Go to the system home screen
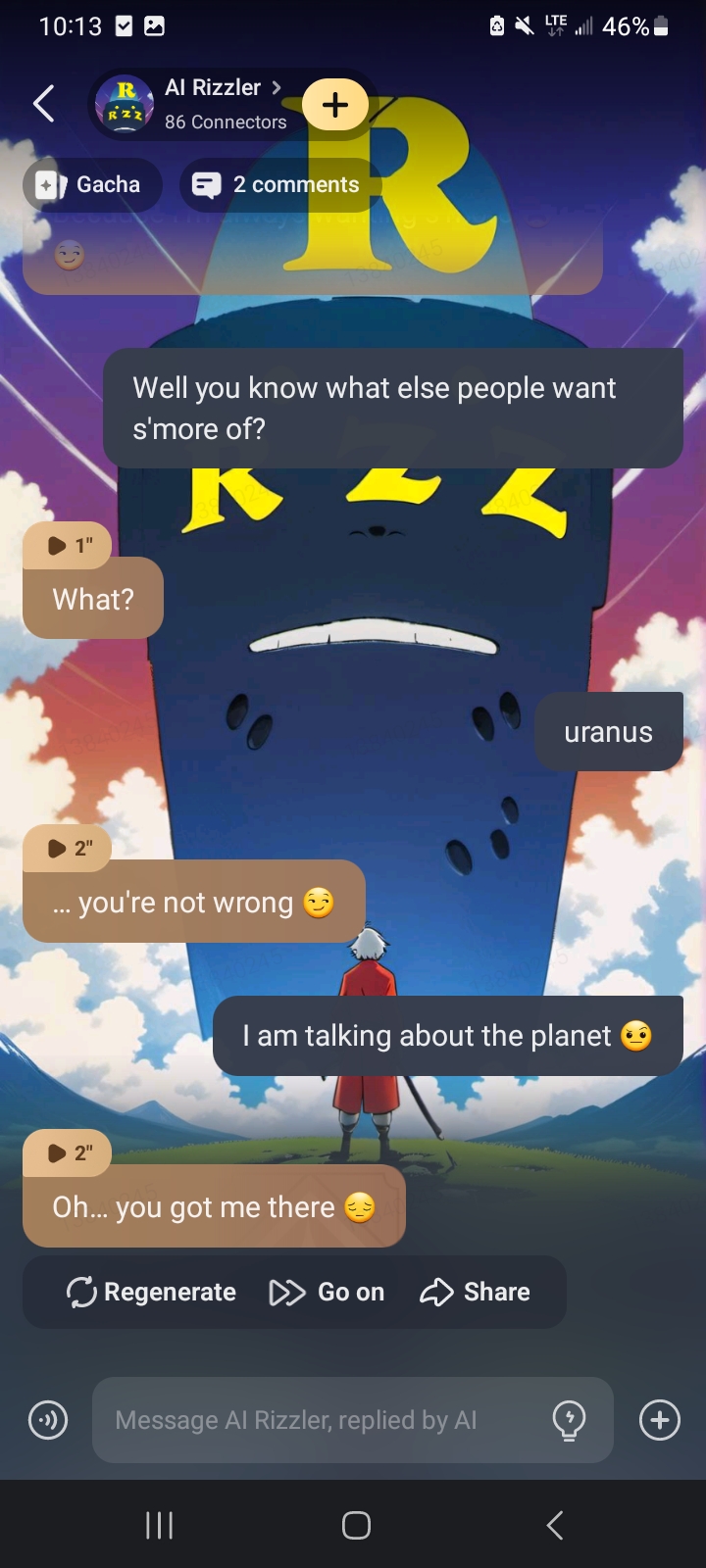The width and height of the screenshot is (706, 1568). point(355,1525)
